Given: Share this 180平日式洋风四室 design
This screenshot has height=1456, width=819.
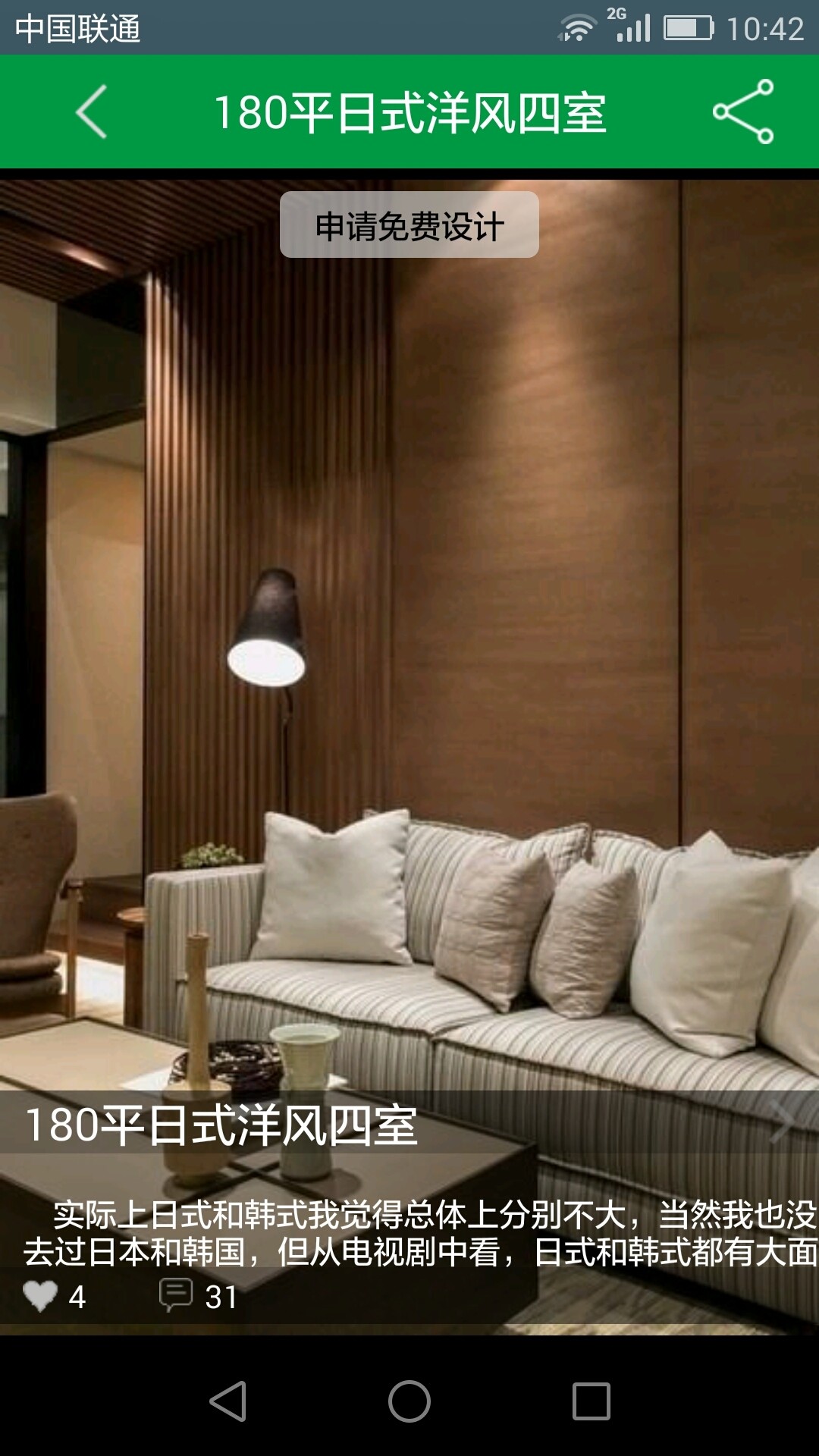Looking at the screenshot, I should tap(743, 111).
